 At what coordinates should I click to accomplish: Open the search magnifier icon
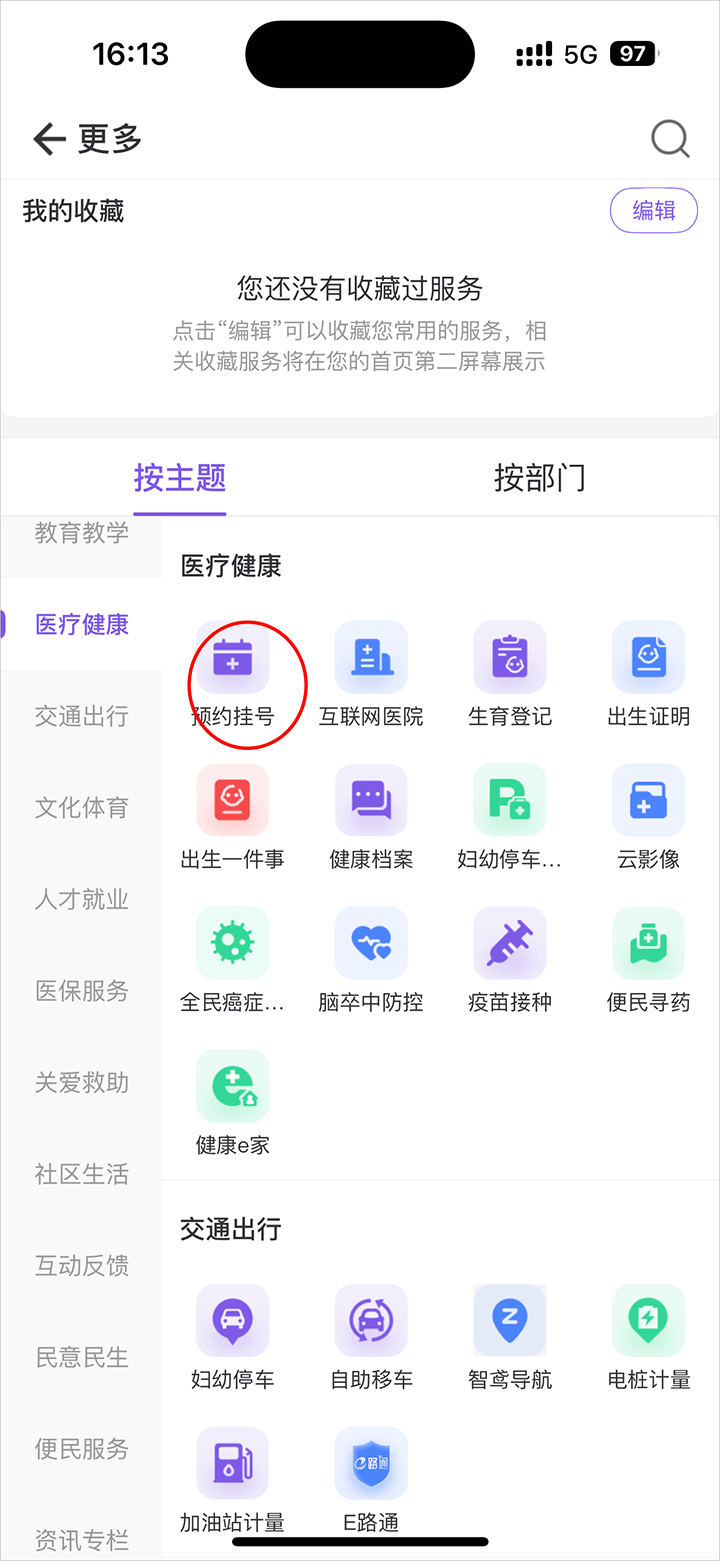[670, 139]
